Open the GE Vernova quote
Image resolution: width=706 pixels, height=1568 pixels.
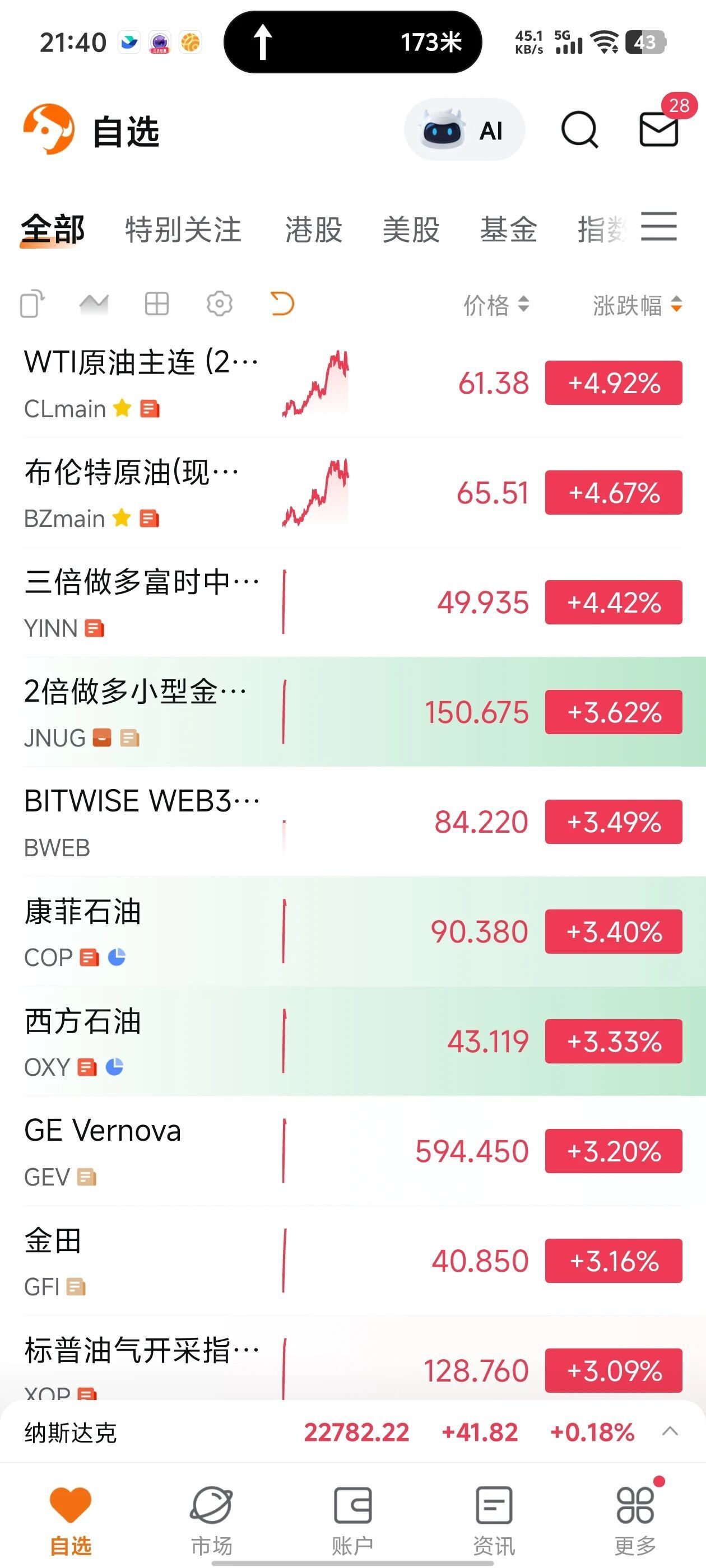coord(140,1151)
